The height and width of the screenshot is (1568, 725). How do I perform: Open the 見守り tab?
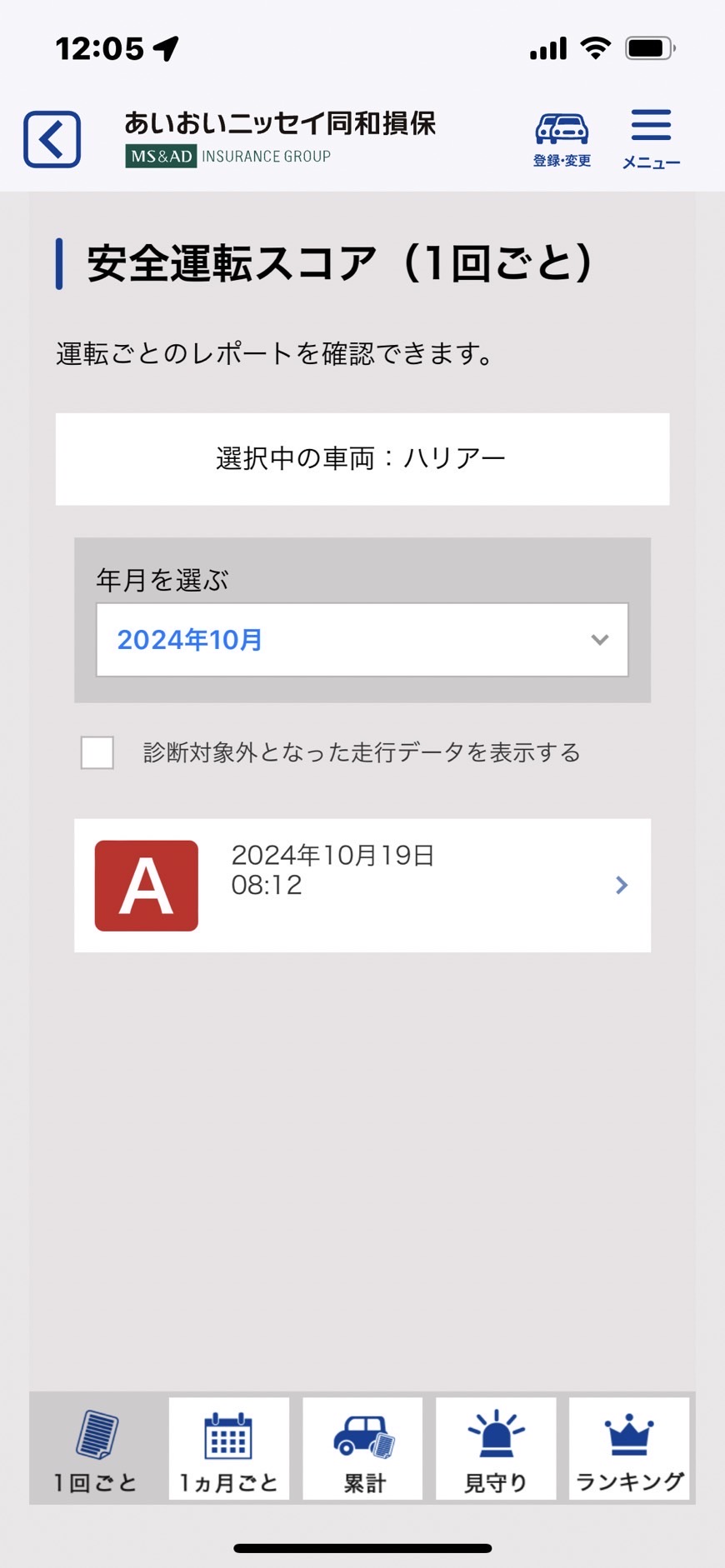tap(496, 1450)
